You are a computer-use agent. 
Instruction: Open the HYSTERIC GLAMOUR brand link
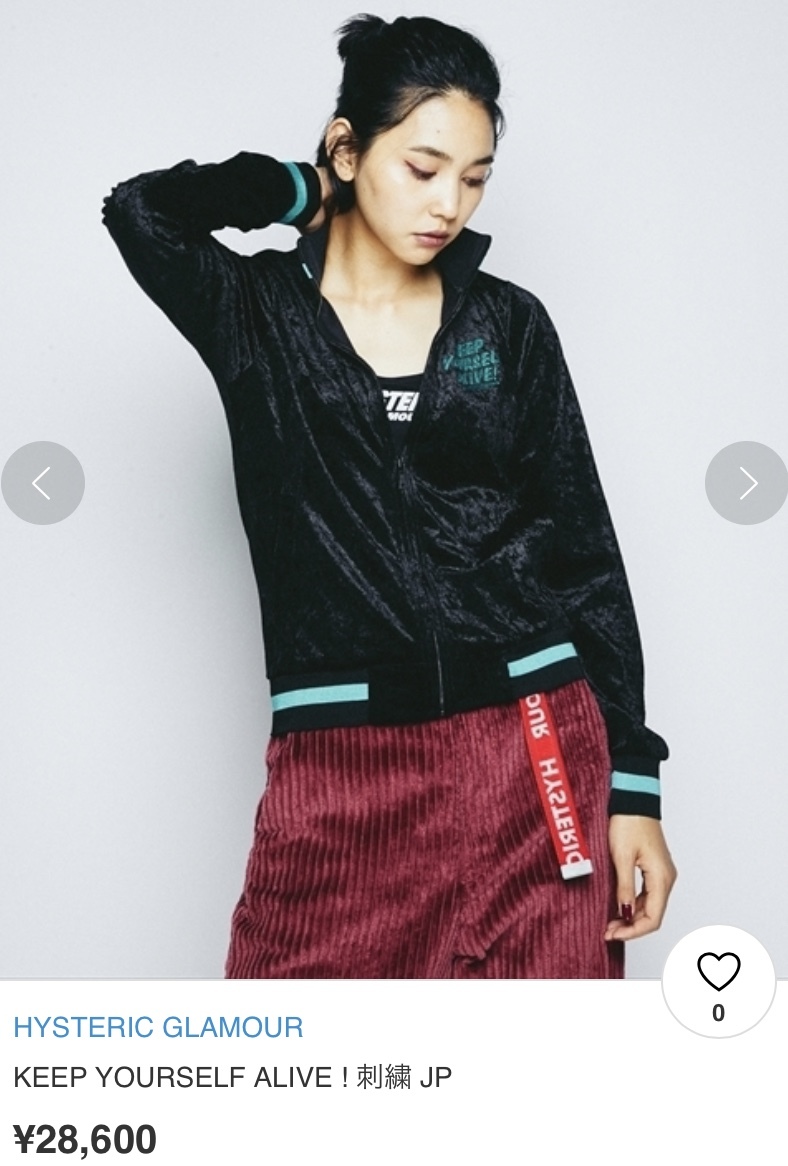158,1027
